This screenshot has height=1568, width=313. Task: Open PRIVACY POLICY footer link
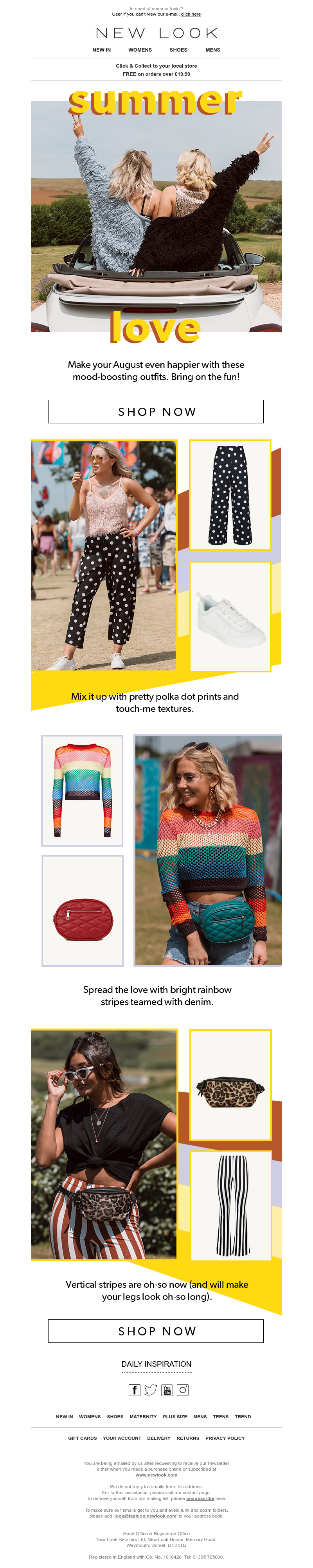225,1438
